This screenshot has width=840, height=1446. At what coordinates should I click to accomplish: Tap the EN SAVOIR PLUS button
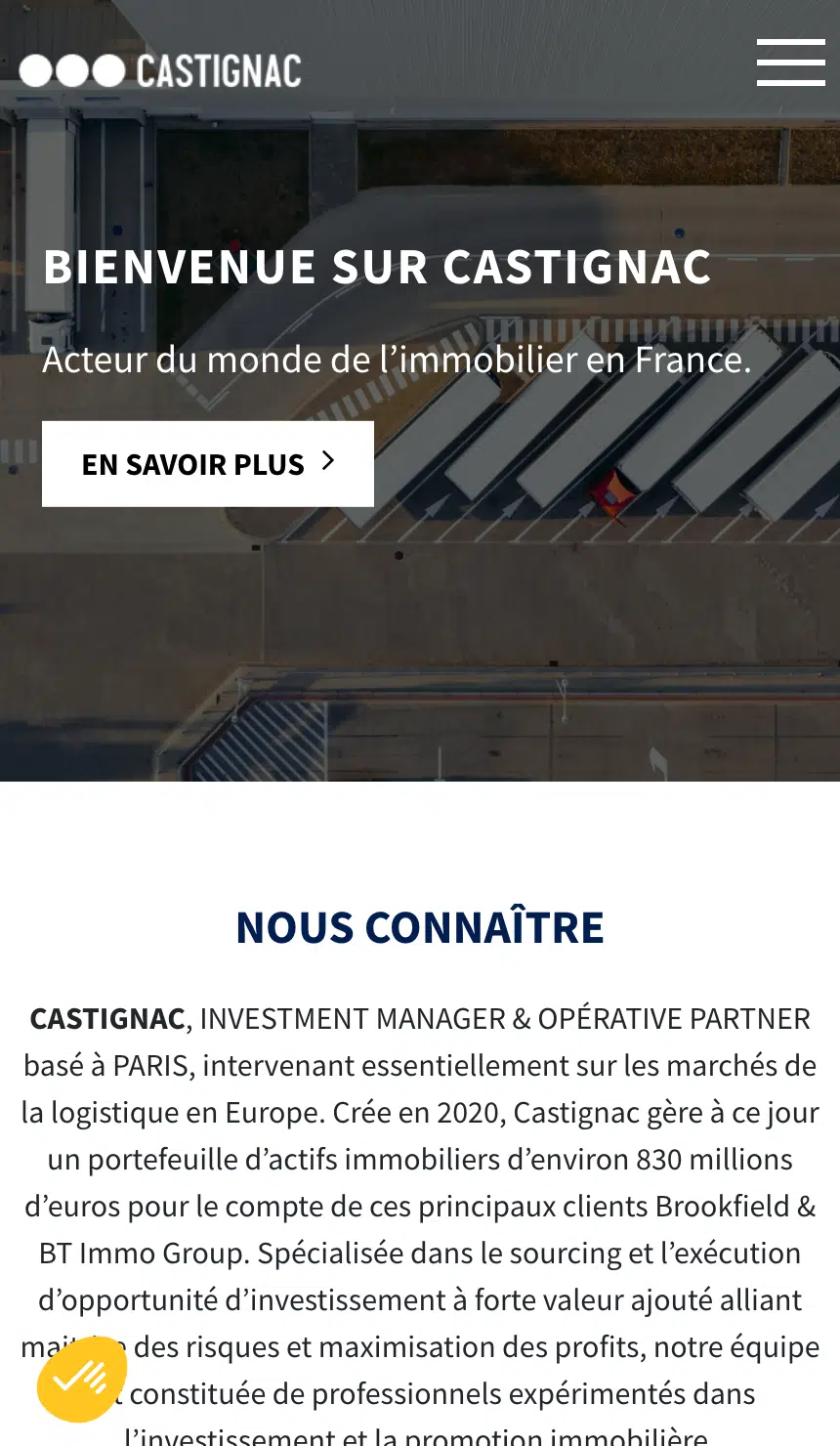point(207,464)
